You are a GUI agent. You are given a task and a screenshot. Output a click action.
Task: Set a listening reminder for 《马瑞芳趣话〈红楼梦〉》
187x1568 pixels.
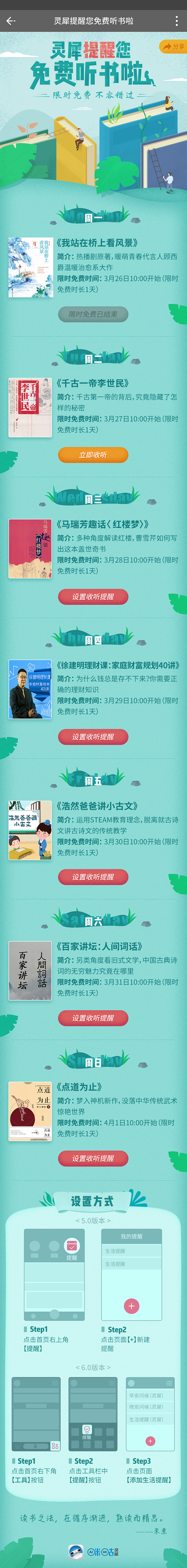(x=93, y=597)
